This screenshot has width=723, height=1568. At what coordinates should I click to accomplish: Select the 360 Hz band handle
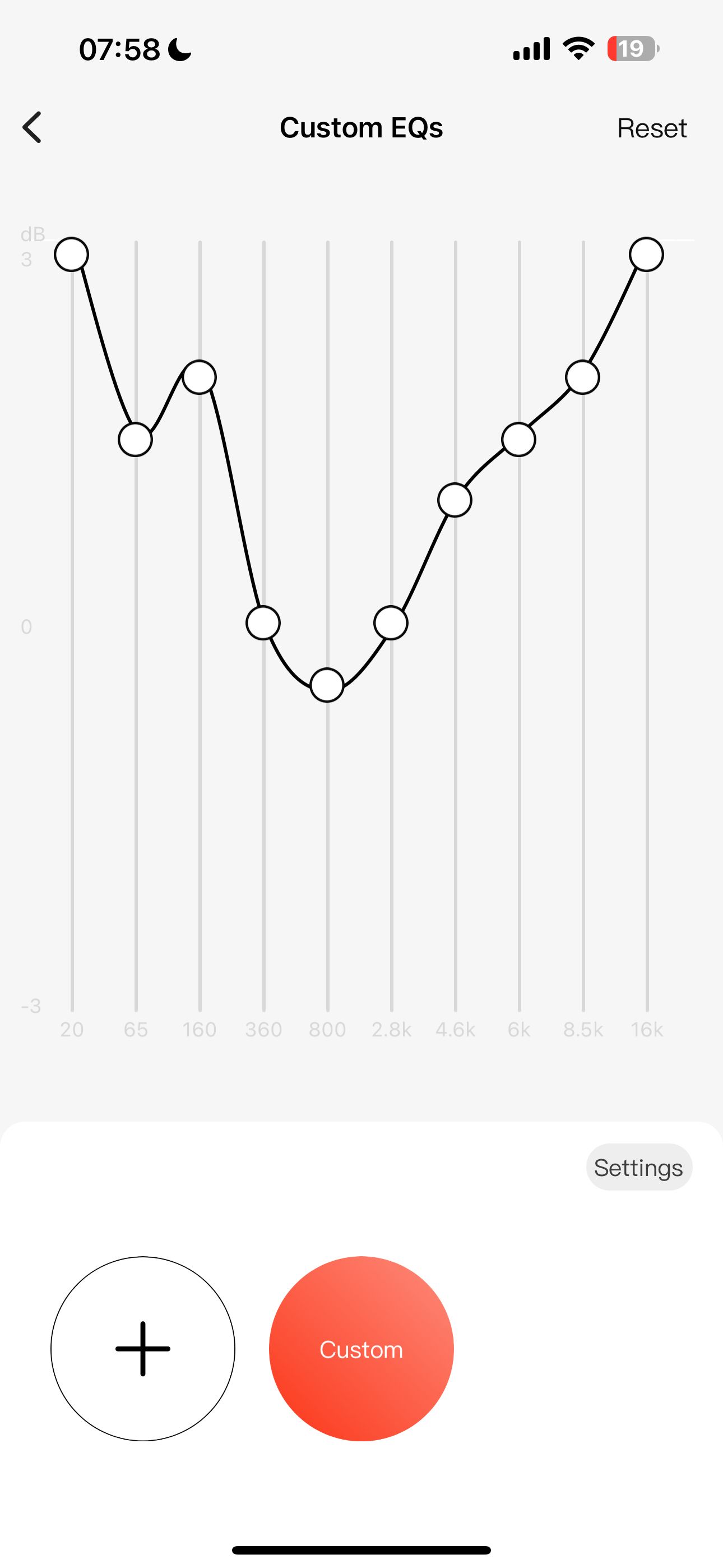coord(263,623)
